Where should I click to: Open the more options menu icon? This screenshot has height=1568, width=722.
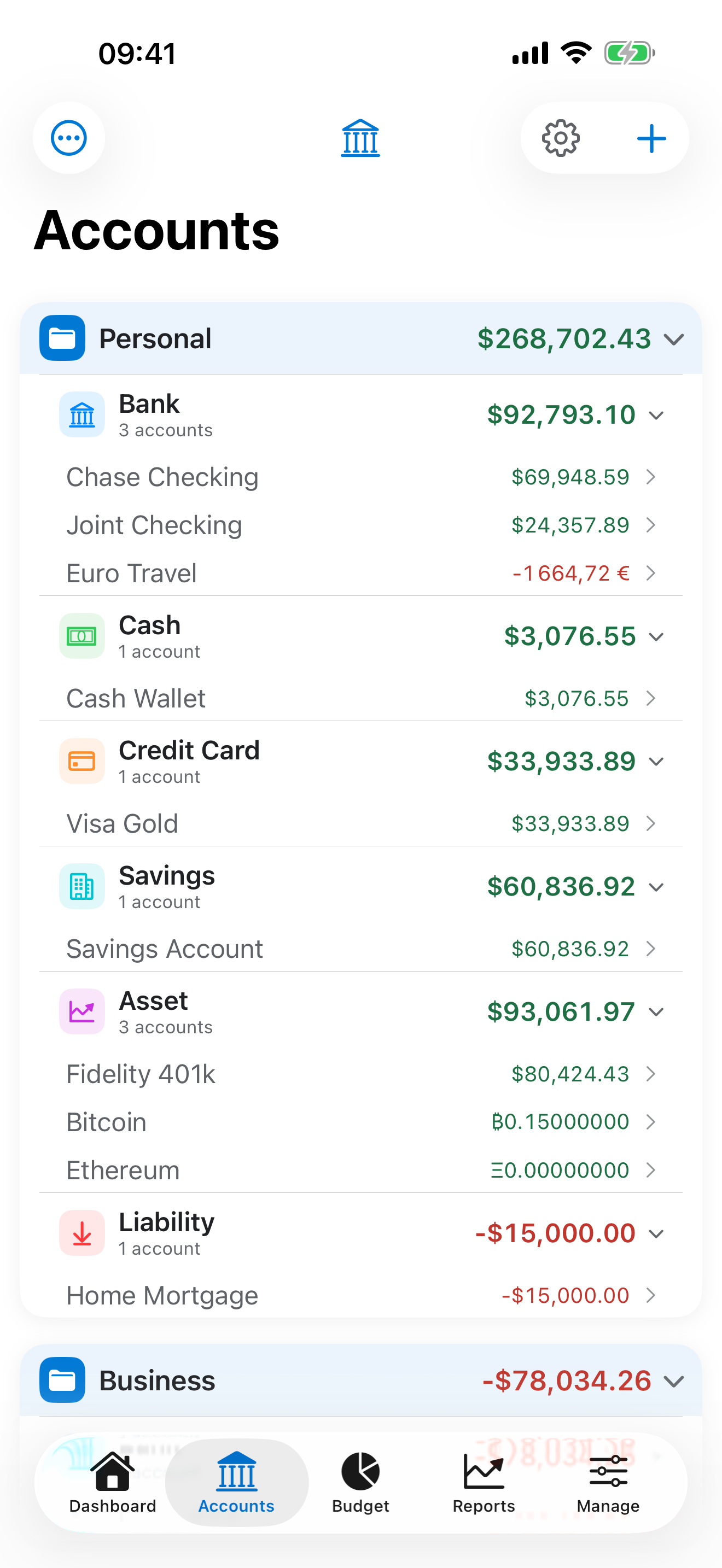coord(68,138)
